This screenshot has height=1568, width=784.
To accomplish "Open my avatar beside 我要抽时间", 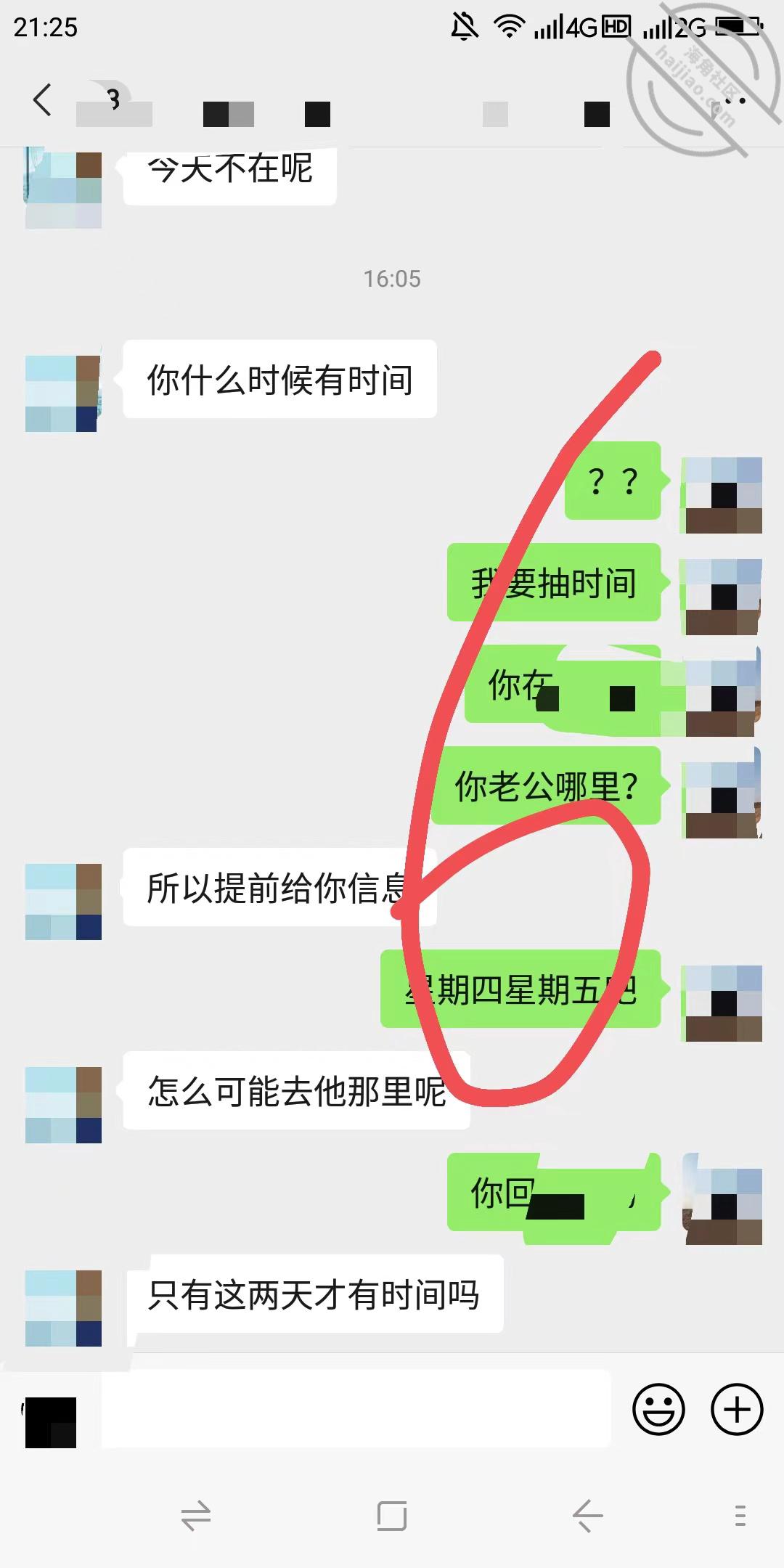I will click(724, 597).
